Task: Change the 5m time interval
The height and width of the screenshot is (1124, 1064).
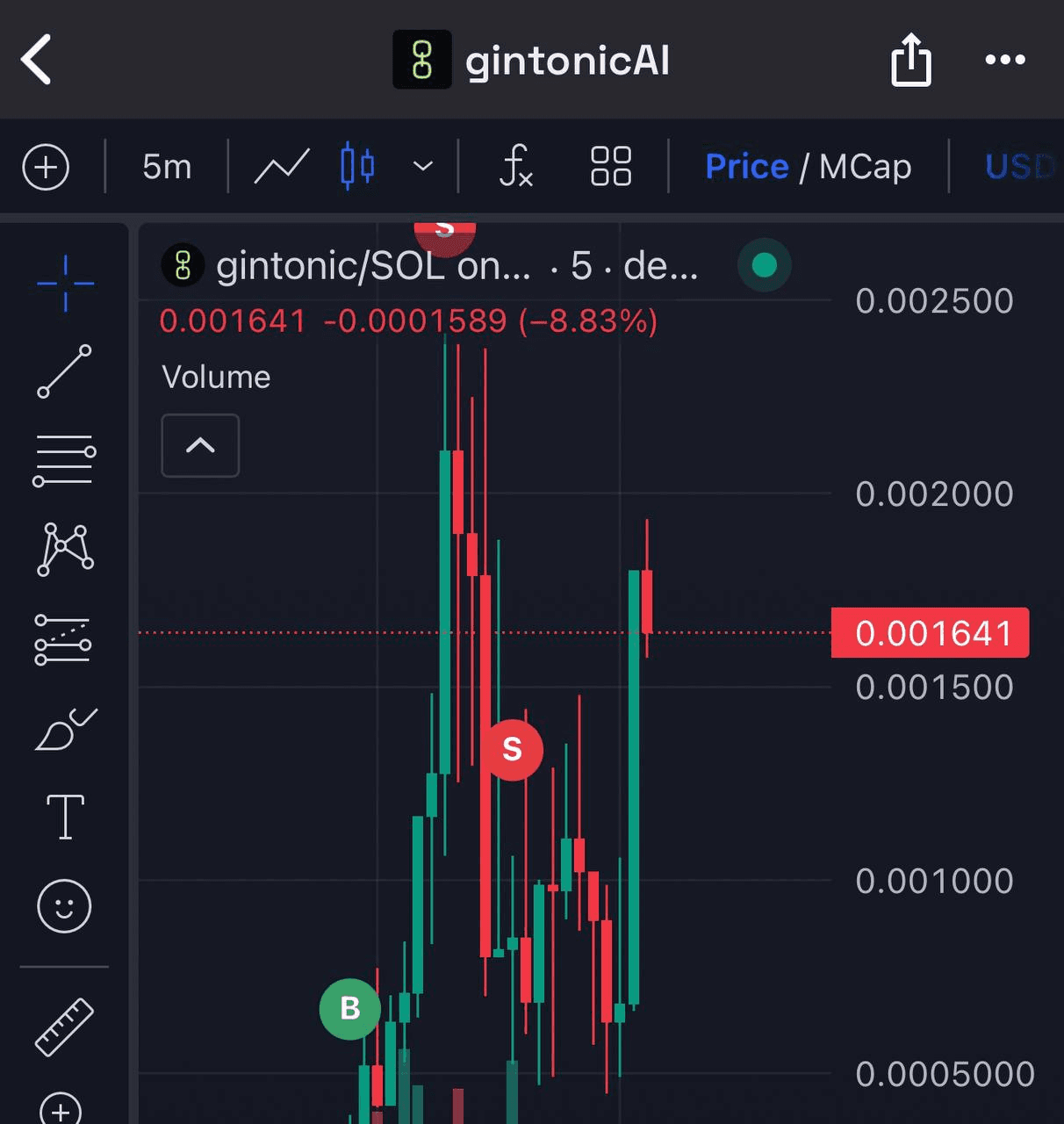Action: pyautogui.click(x=166, y=167)
